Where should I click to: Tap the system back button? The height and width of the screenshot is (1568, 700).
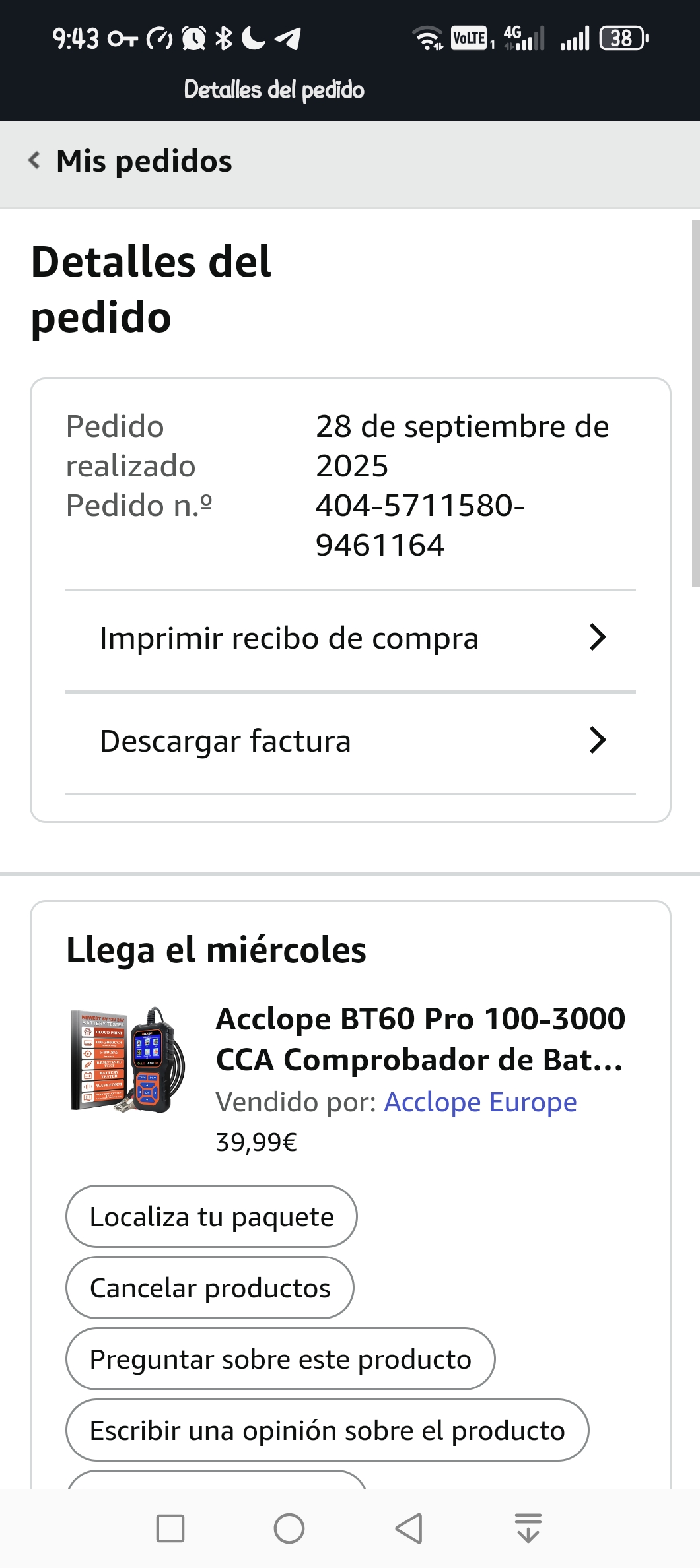pos(409,1528)
